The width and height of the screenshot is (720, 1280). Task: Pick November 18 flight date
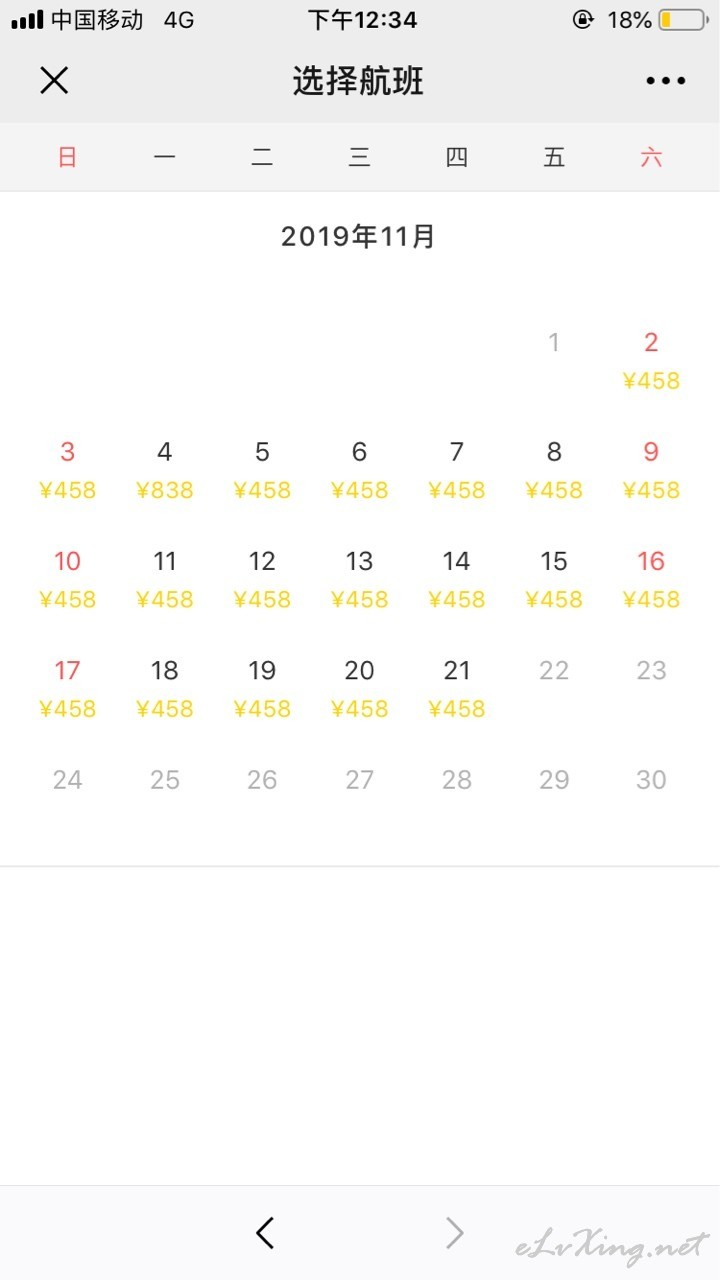tap(165, 689)
